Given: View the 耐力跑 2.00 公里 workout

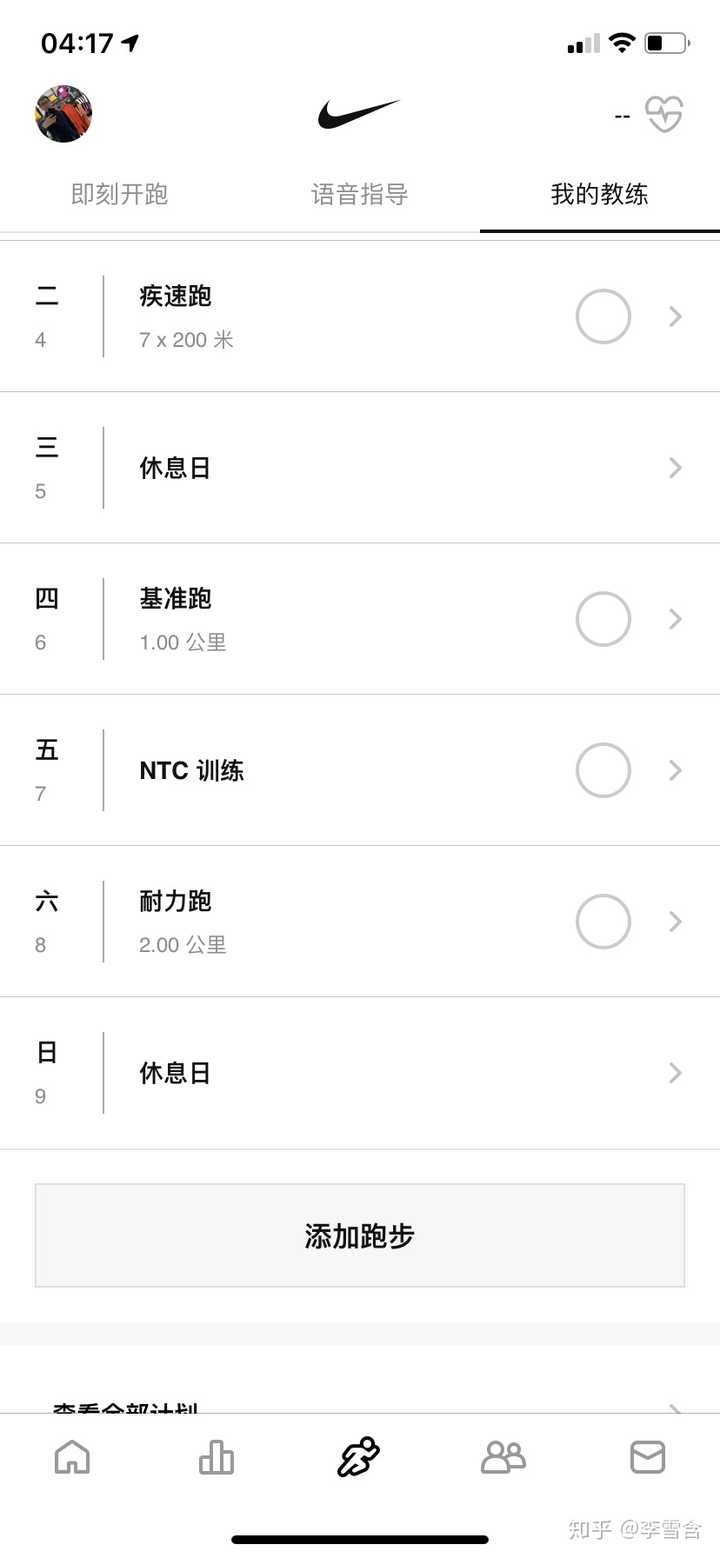Looking at the screenshot, I should 300,921.
